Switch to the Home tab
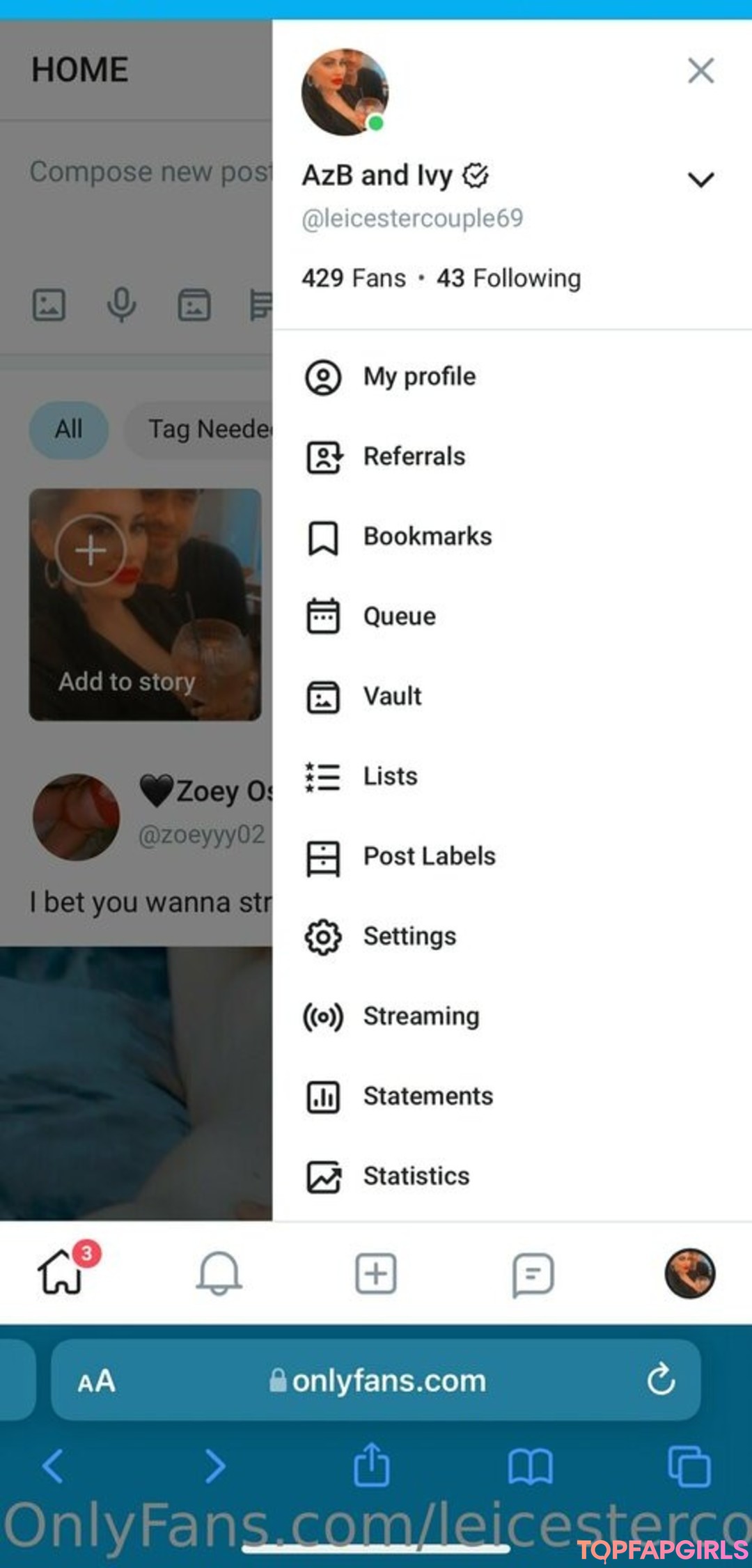The height and width of the screenshot is (1568, 752). coord(61,1272)
